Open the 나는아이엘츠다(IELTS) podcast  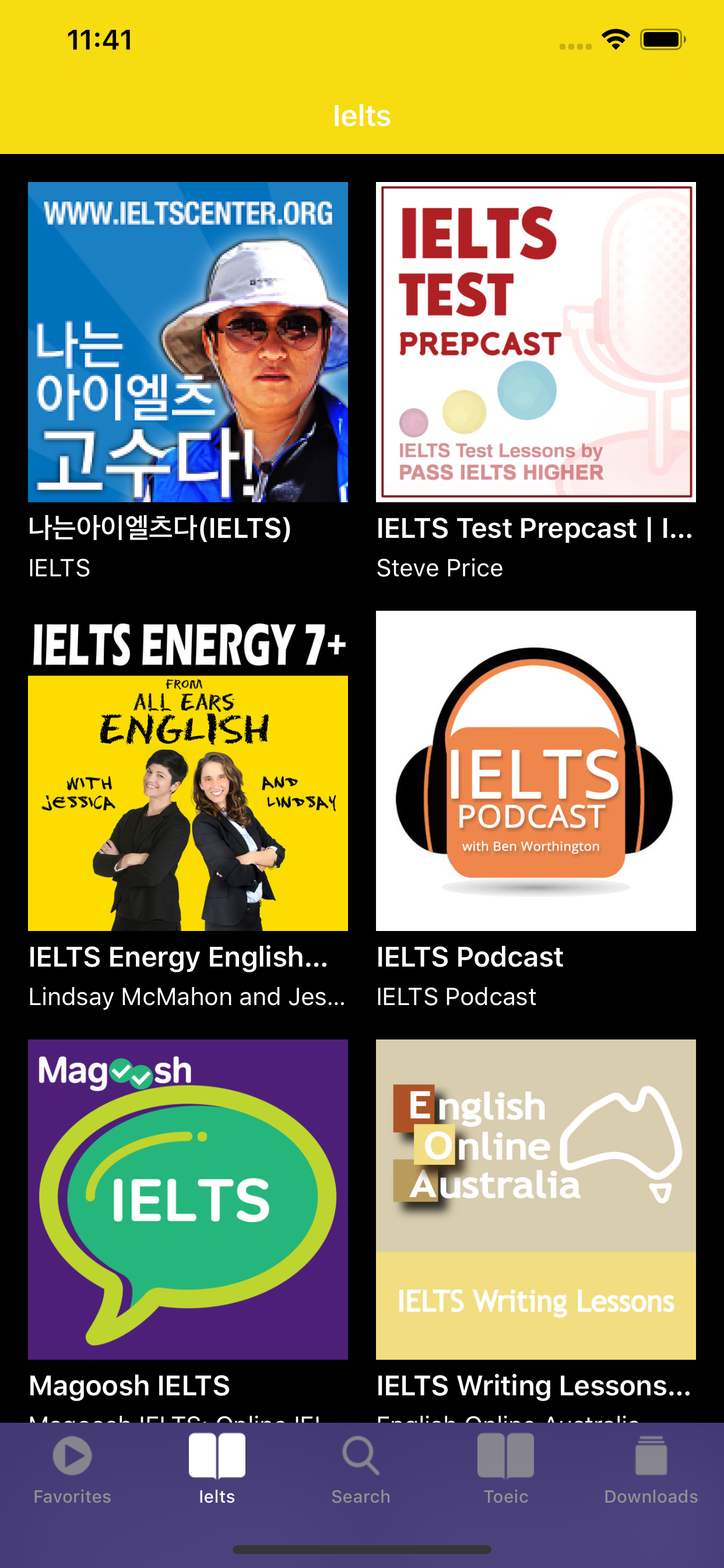(187, 342)
